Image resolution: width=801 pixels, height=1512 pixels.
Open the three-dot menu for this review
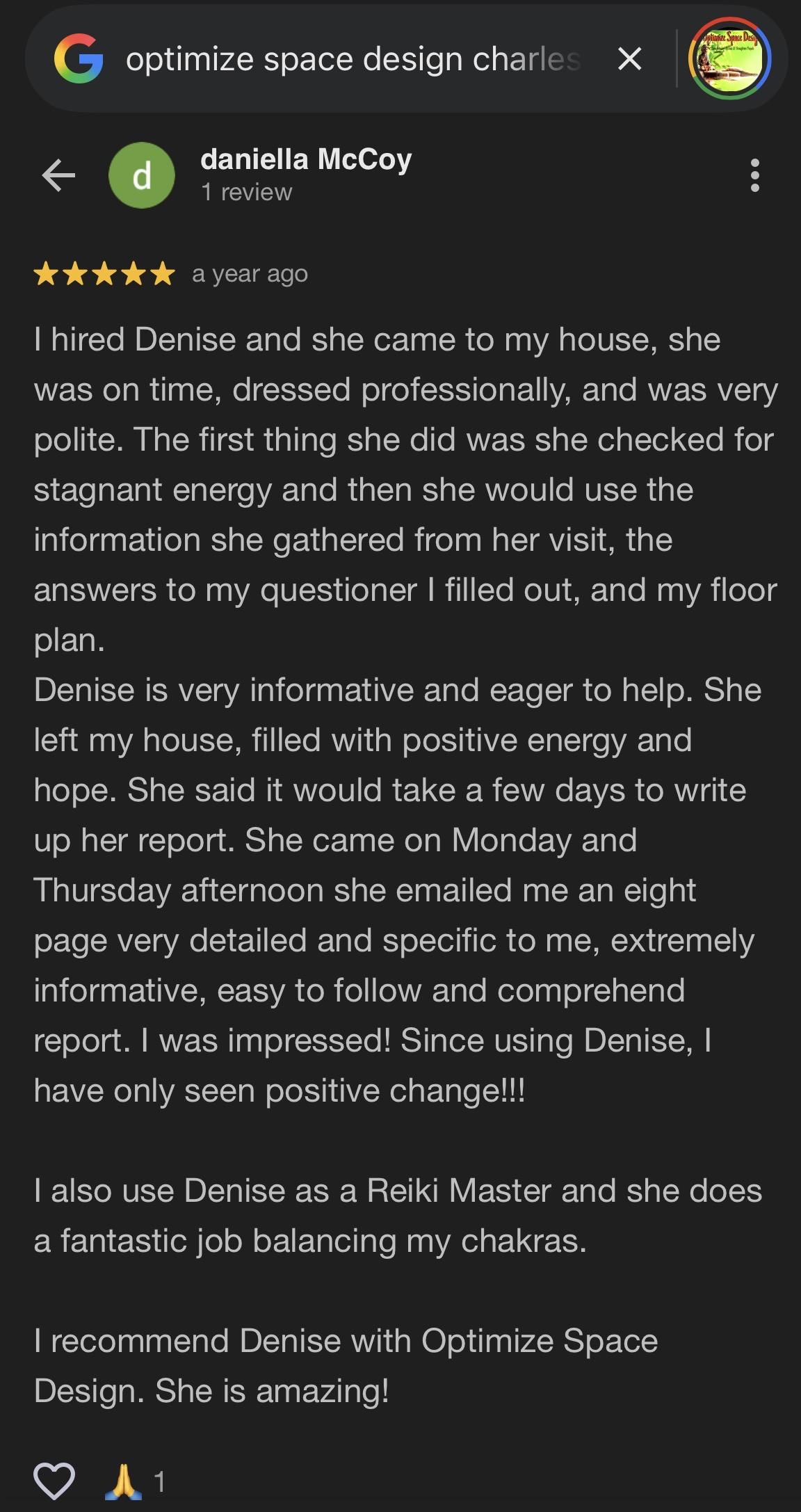pyautogui.click(x=754, y=175)
